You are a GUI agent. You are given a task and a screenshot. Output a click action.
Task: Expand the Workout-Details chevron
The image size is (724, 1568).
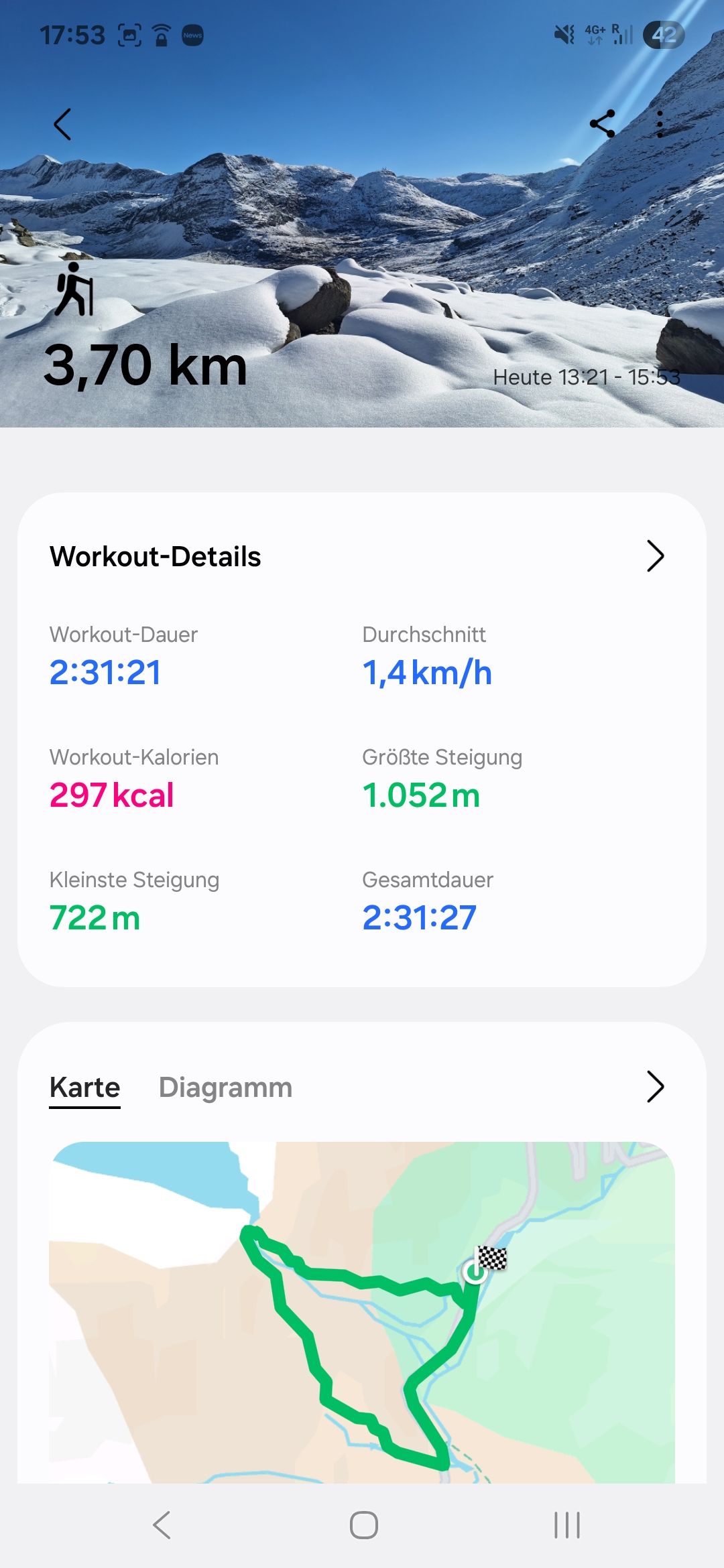coord(655,556)
